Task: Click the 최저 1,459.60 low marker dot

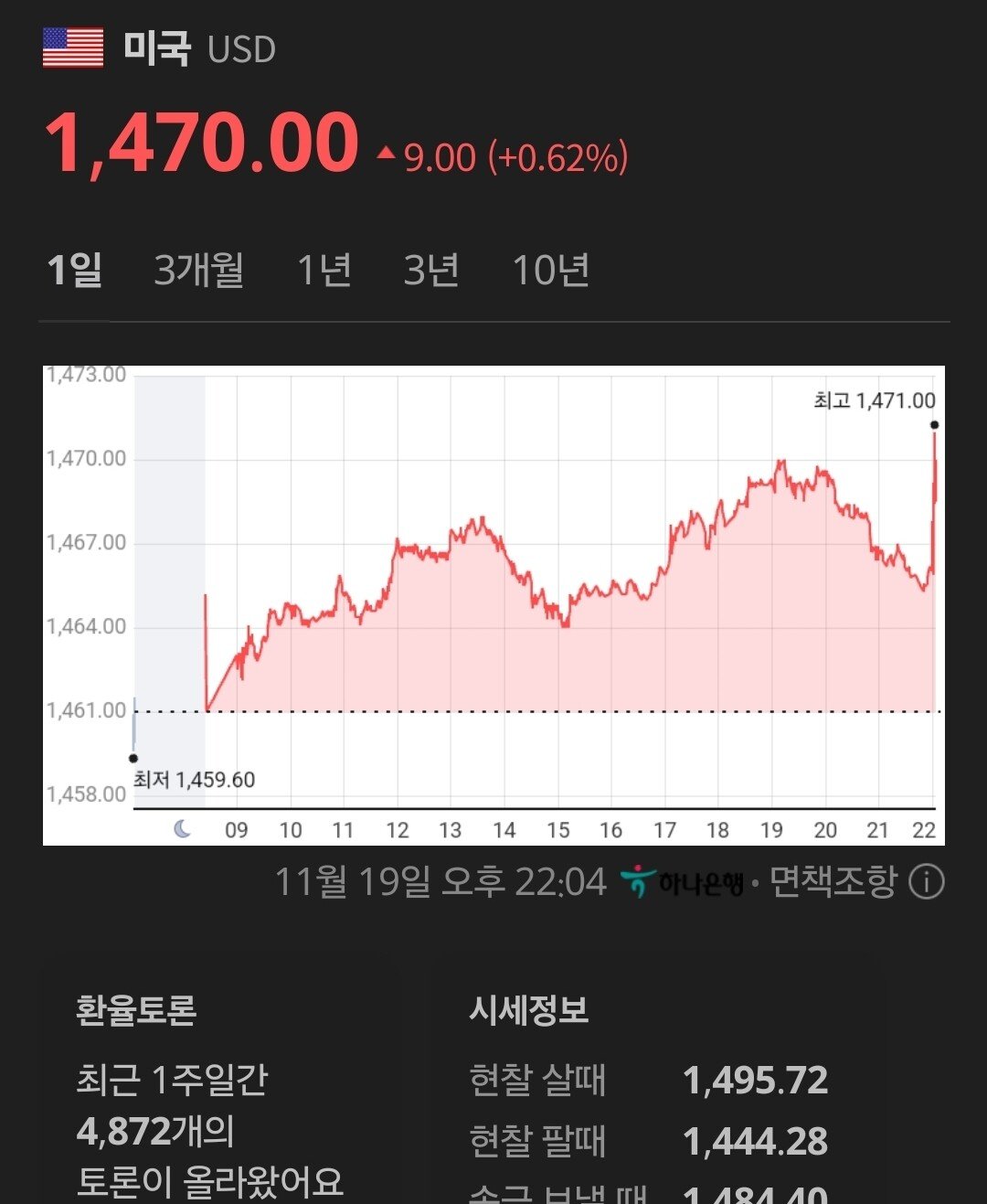Action: (133, 758)
